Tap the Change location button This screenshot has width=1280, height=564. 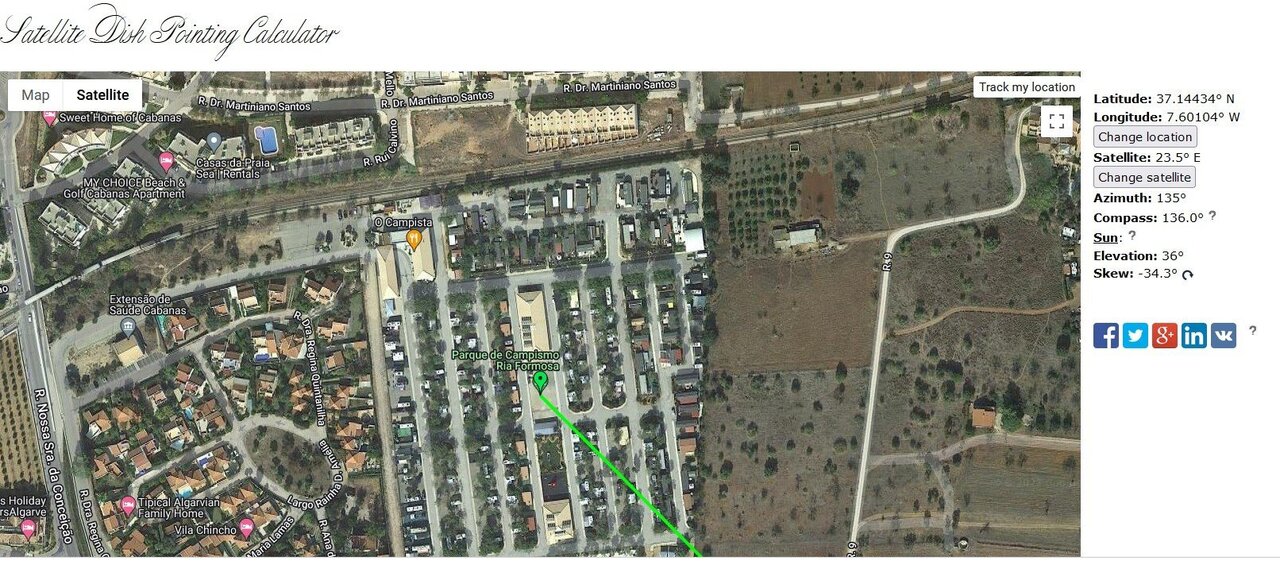pos(1145,137)
